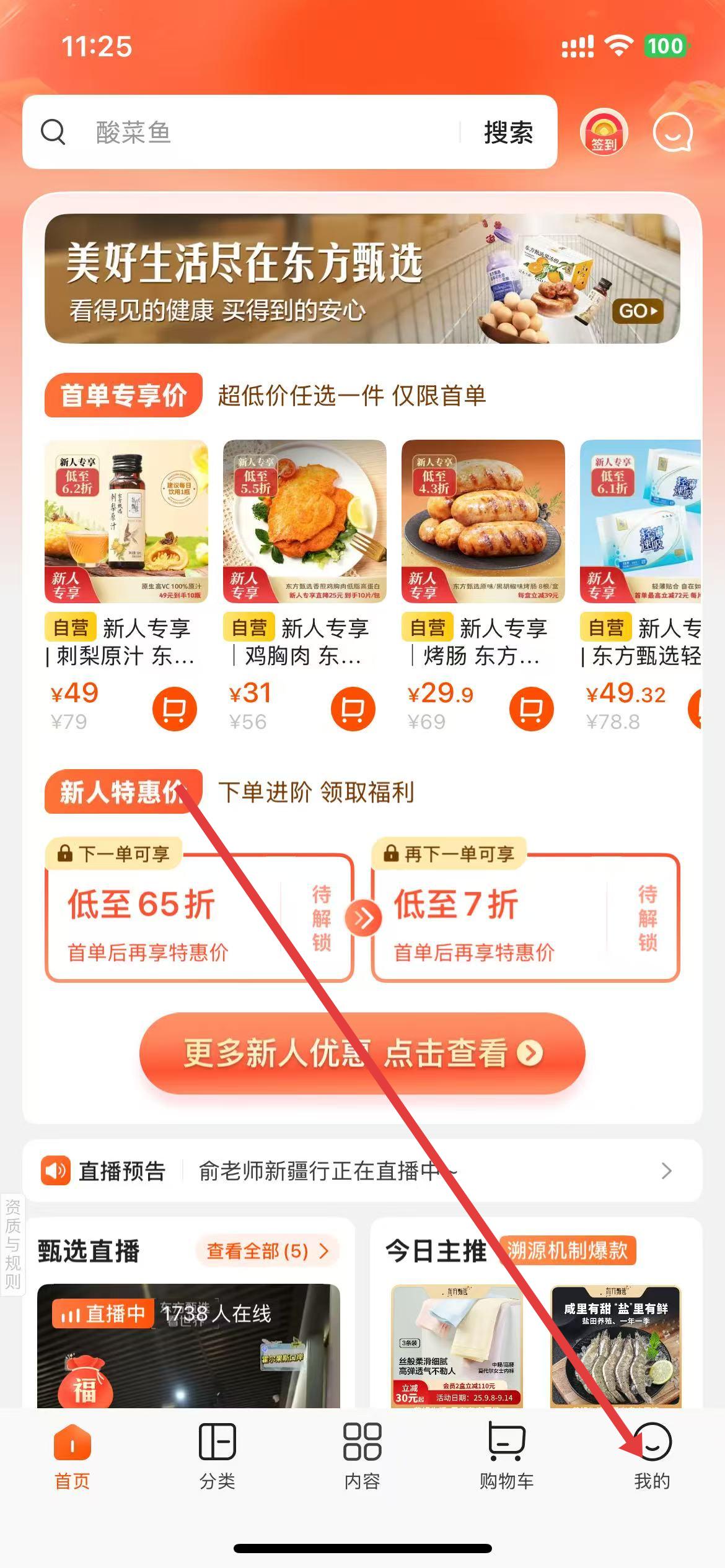Open the 签到 check-in icon
The image size is (725, 1568).
click(x=604, y=133)
